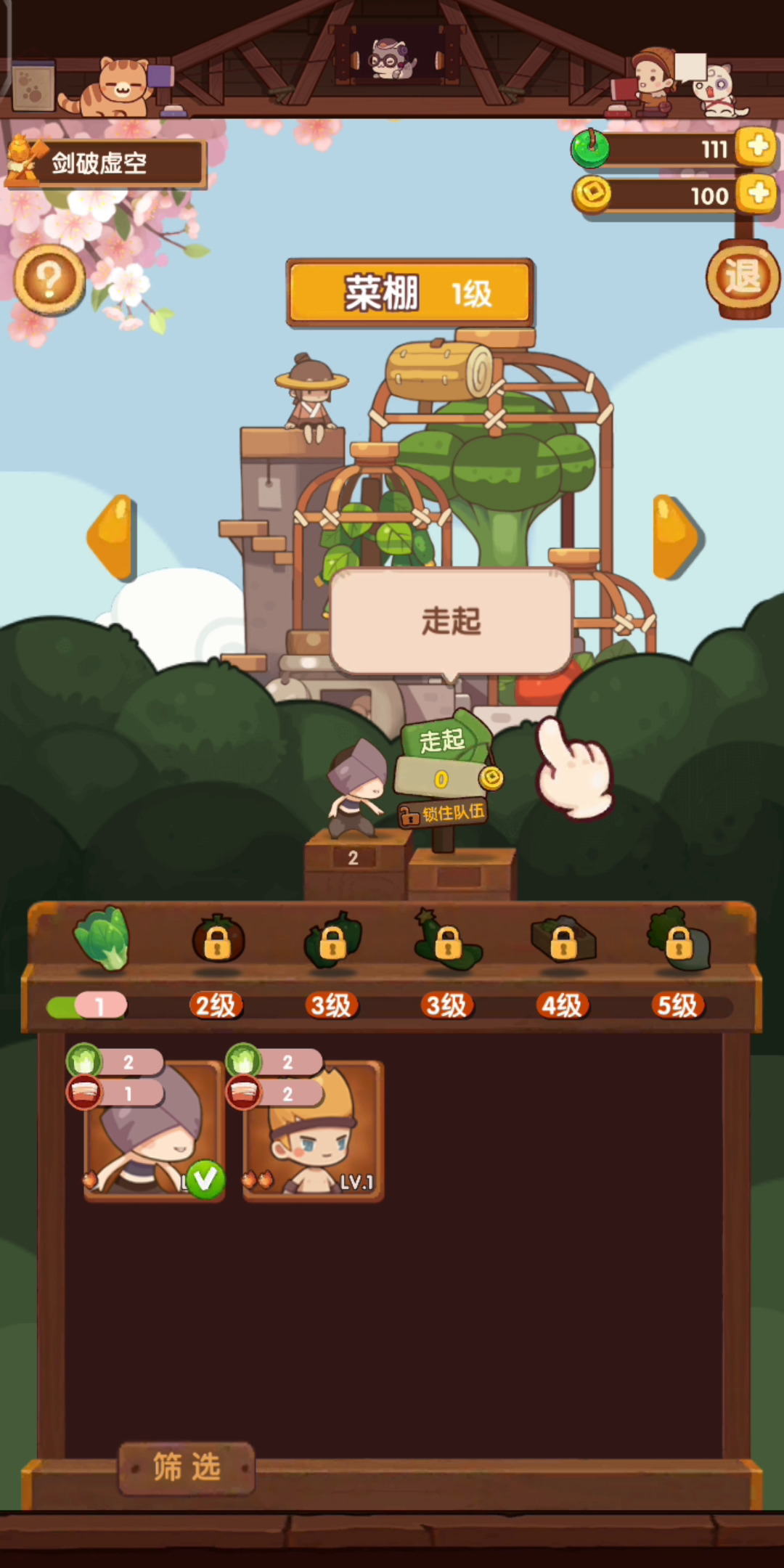Image resolution: width=784 pixels, height=1568 pixels.
Task: Toggle 锁住队伍 team lock
Action: click(442, 813)
